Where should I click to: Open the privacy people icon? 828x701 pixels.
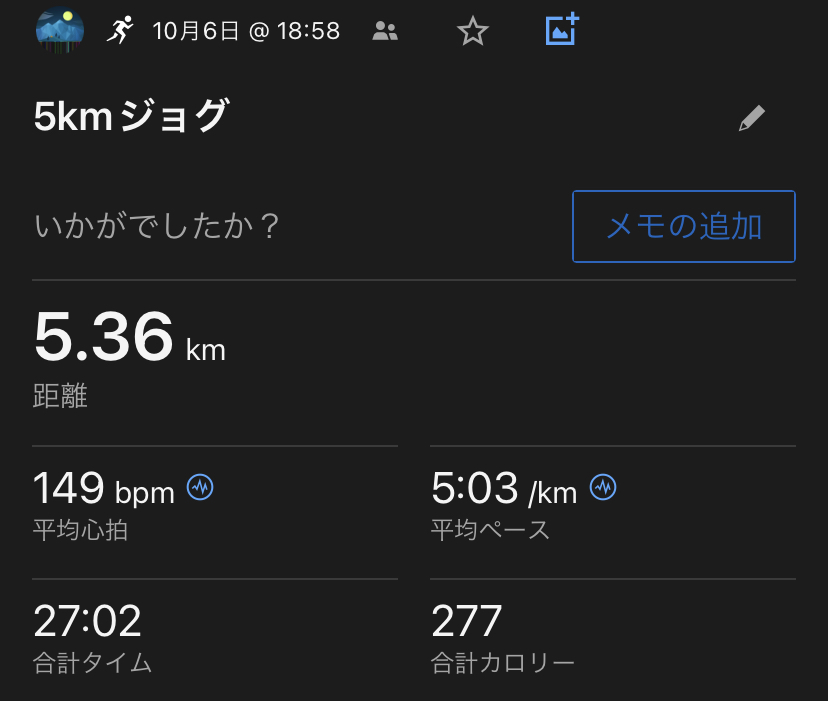(385, 31)
